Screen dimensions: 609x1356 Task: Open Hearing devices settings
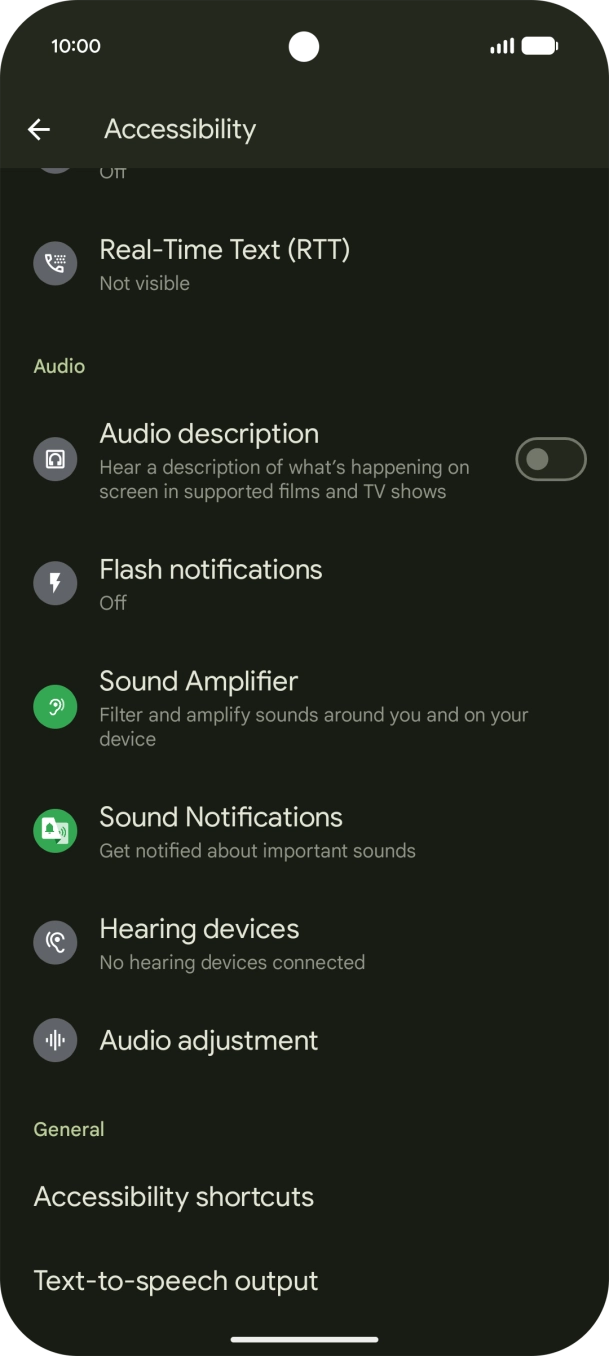pyautogui.click(x=200, y=943)
